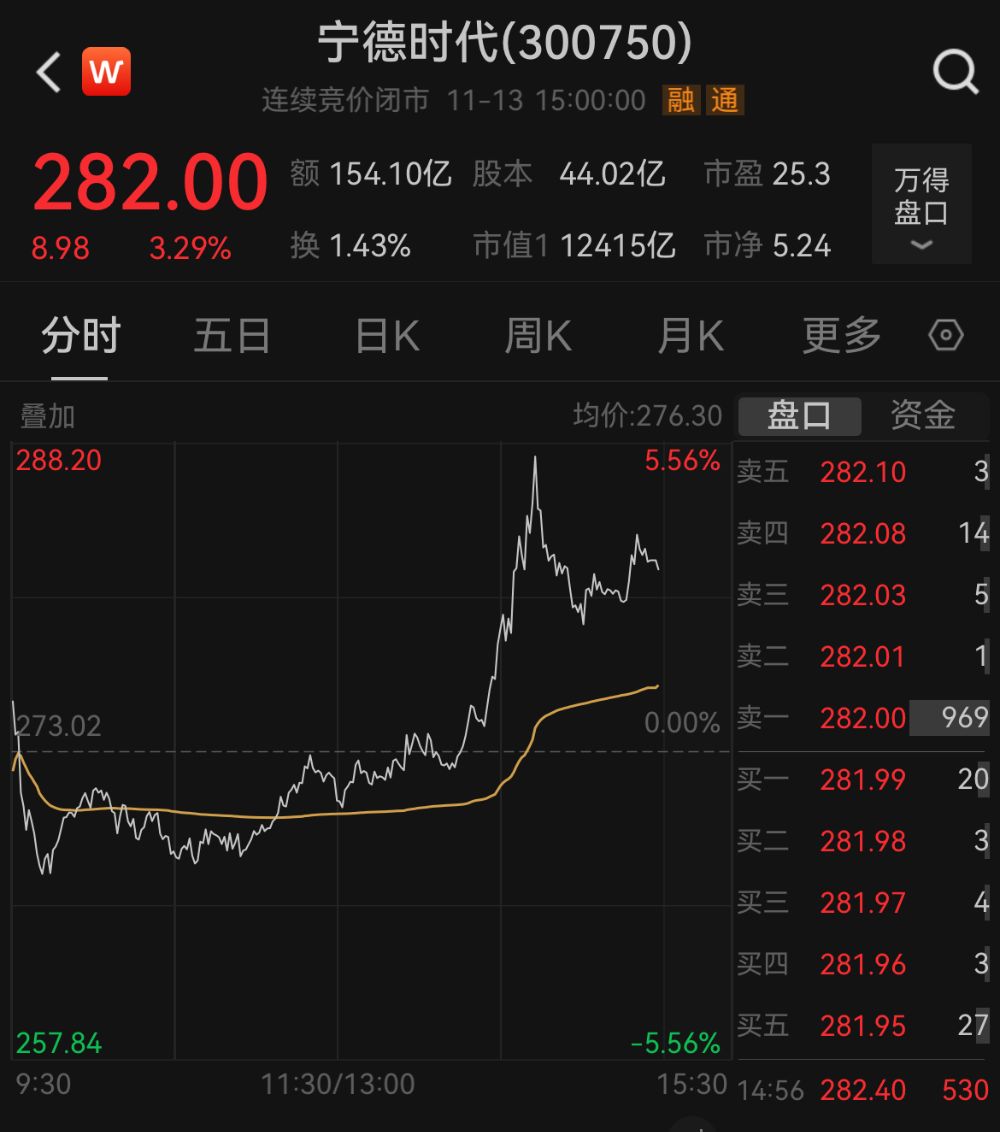Switch to the 五日 chart tab
The width and height of the screenshot is (1000, 1132).
232,336
